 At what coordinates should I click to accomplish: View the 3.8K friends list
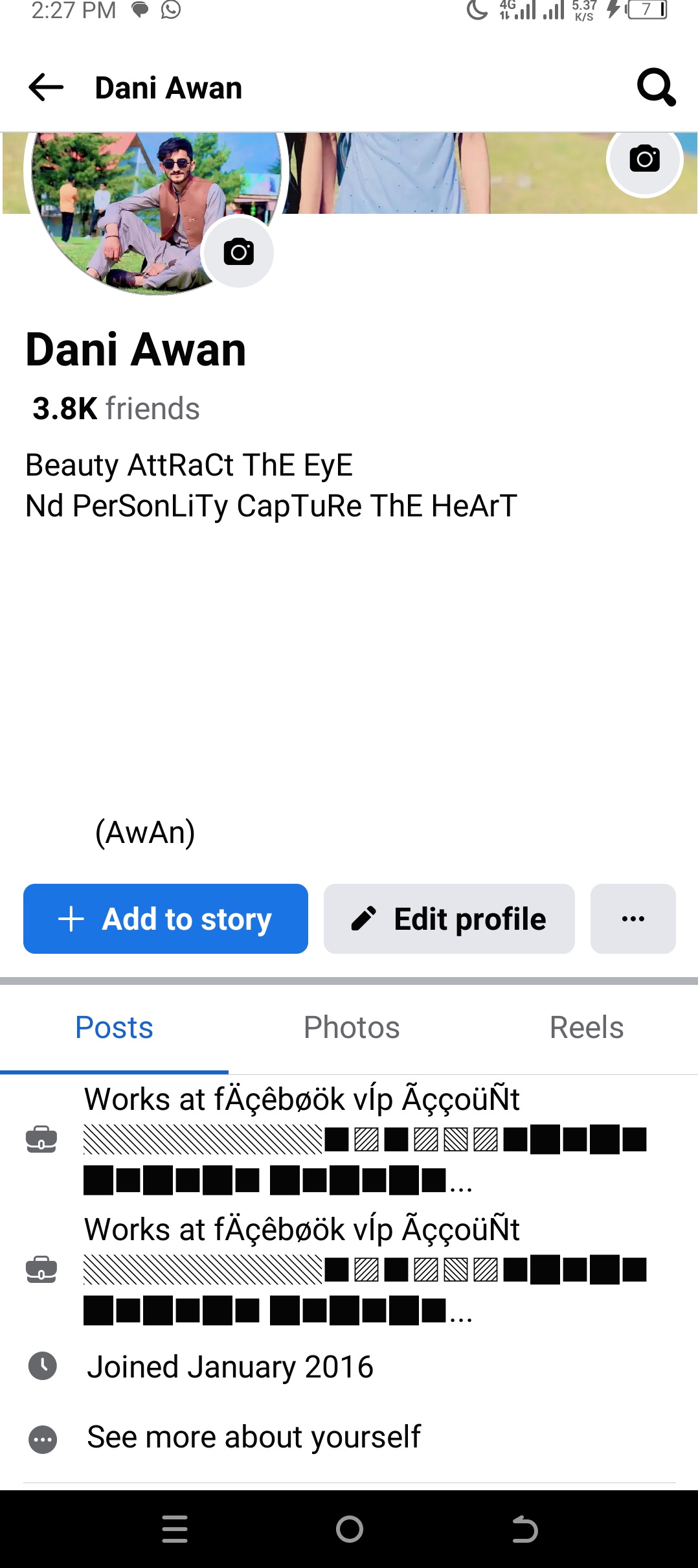pos(116,409)
